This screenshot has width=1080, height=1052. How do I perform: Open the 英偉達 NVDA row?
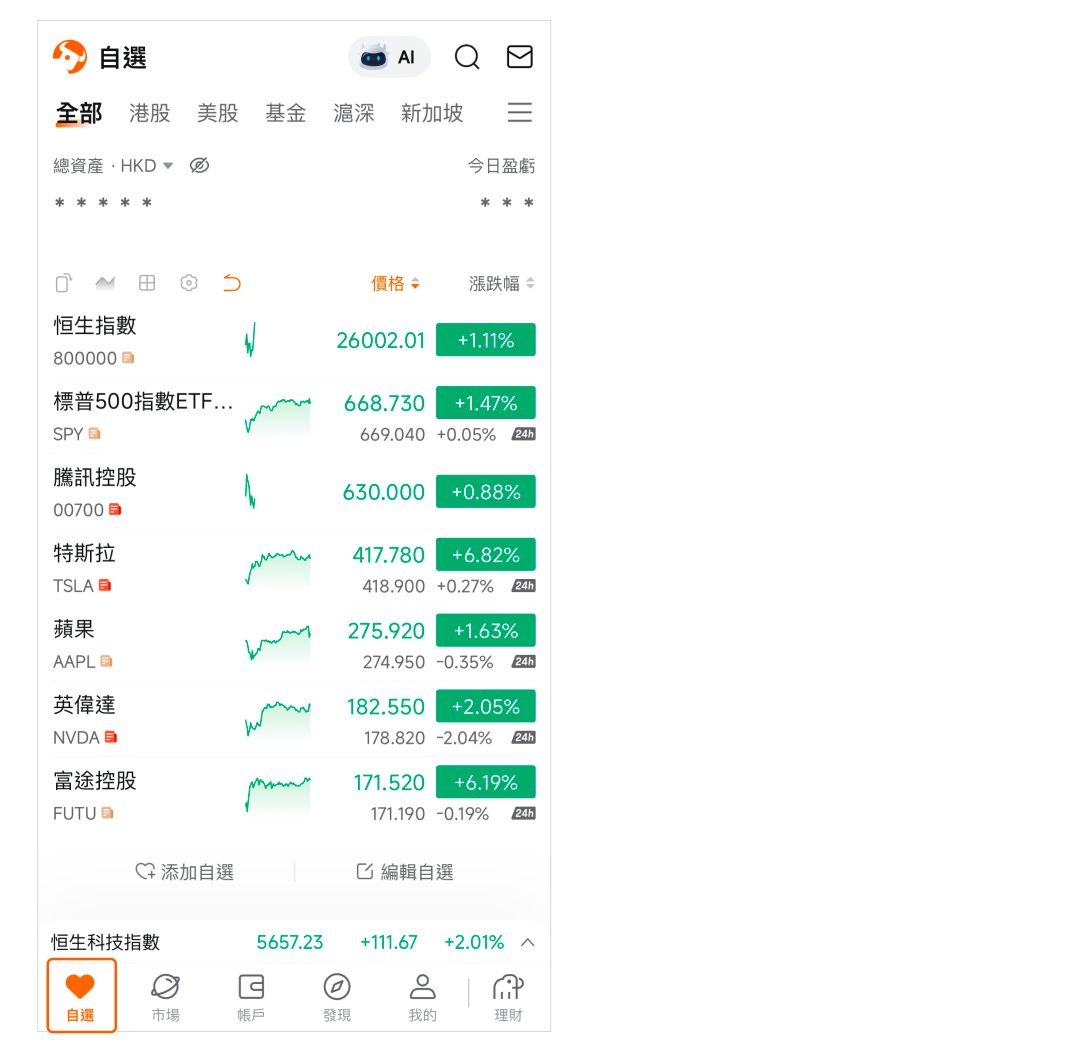tap(140, 720)
